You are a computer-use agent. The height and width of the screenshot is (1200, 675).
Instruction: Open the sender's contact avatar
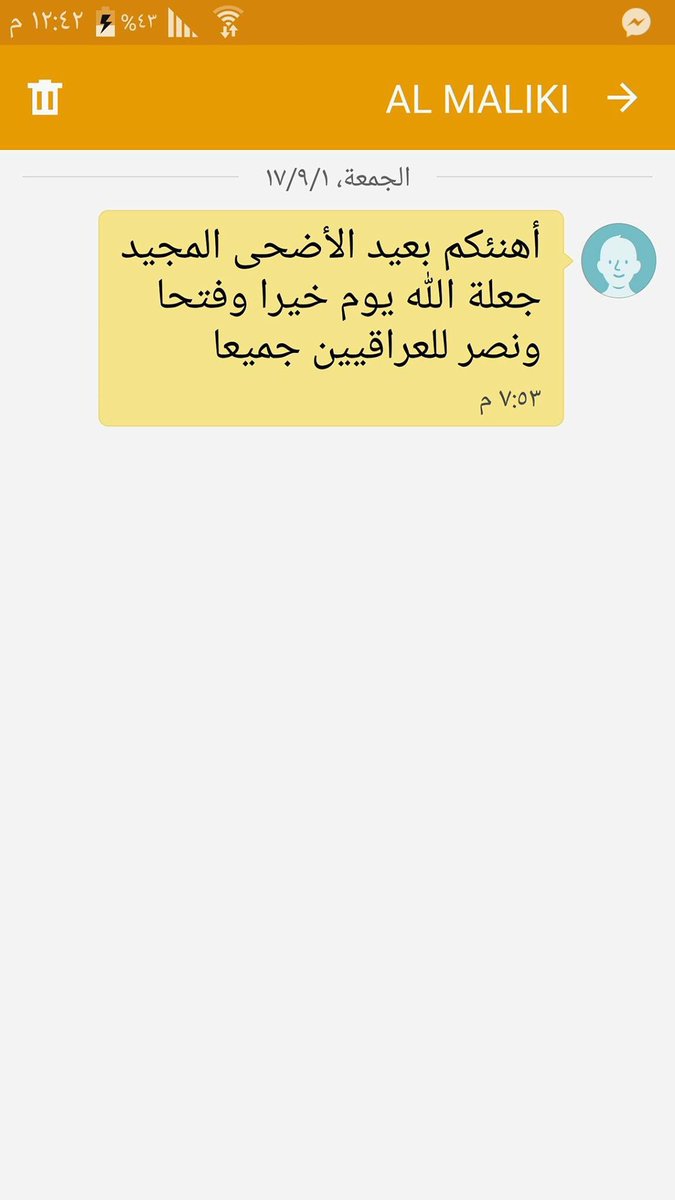click(619, 260)
